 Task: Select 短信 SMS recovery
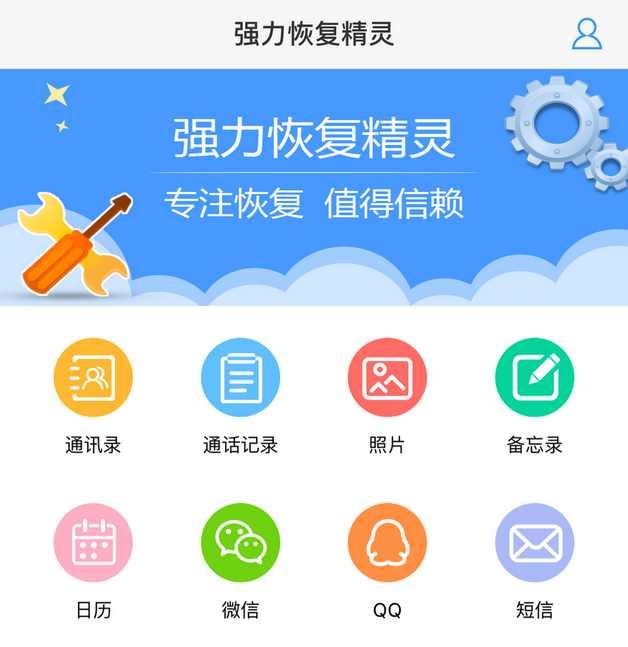[x=534, y=542]
